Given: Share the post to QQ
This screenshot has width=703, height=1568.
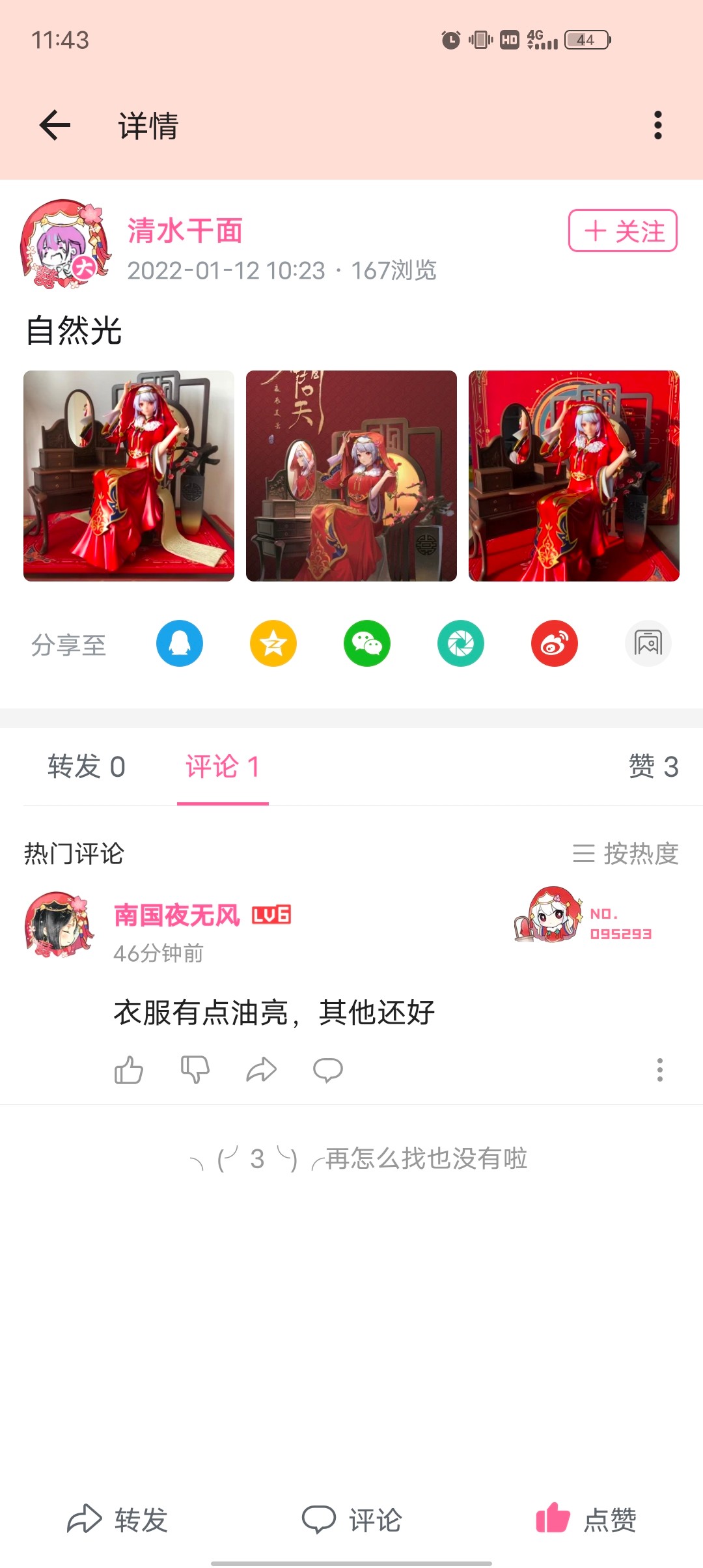Looking at the screenshot, I should pos(180,643).
